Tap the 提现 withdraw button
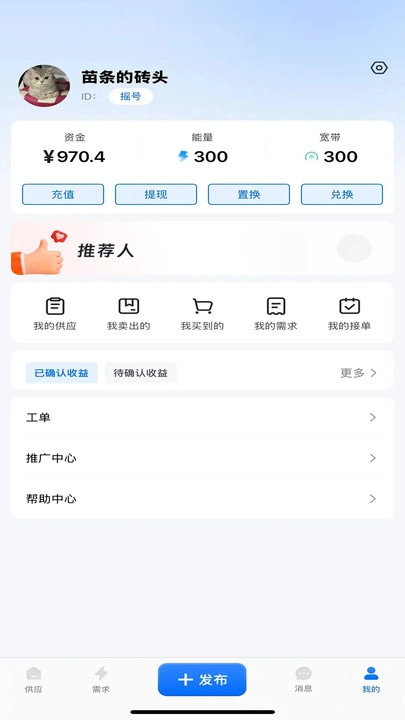The image size is (405, 720). [x=156, y=194]
